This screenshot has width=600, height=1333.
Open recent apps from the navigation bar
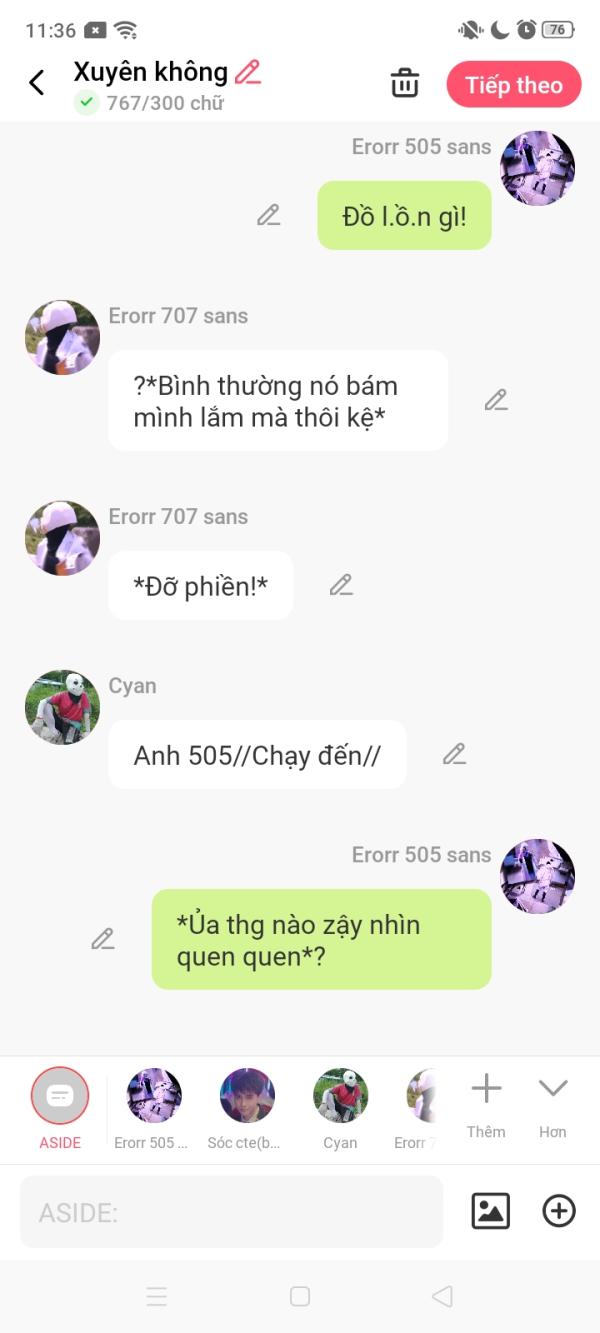click(157, 1297)
